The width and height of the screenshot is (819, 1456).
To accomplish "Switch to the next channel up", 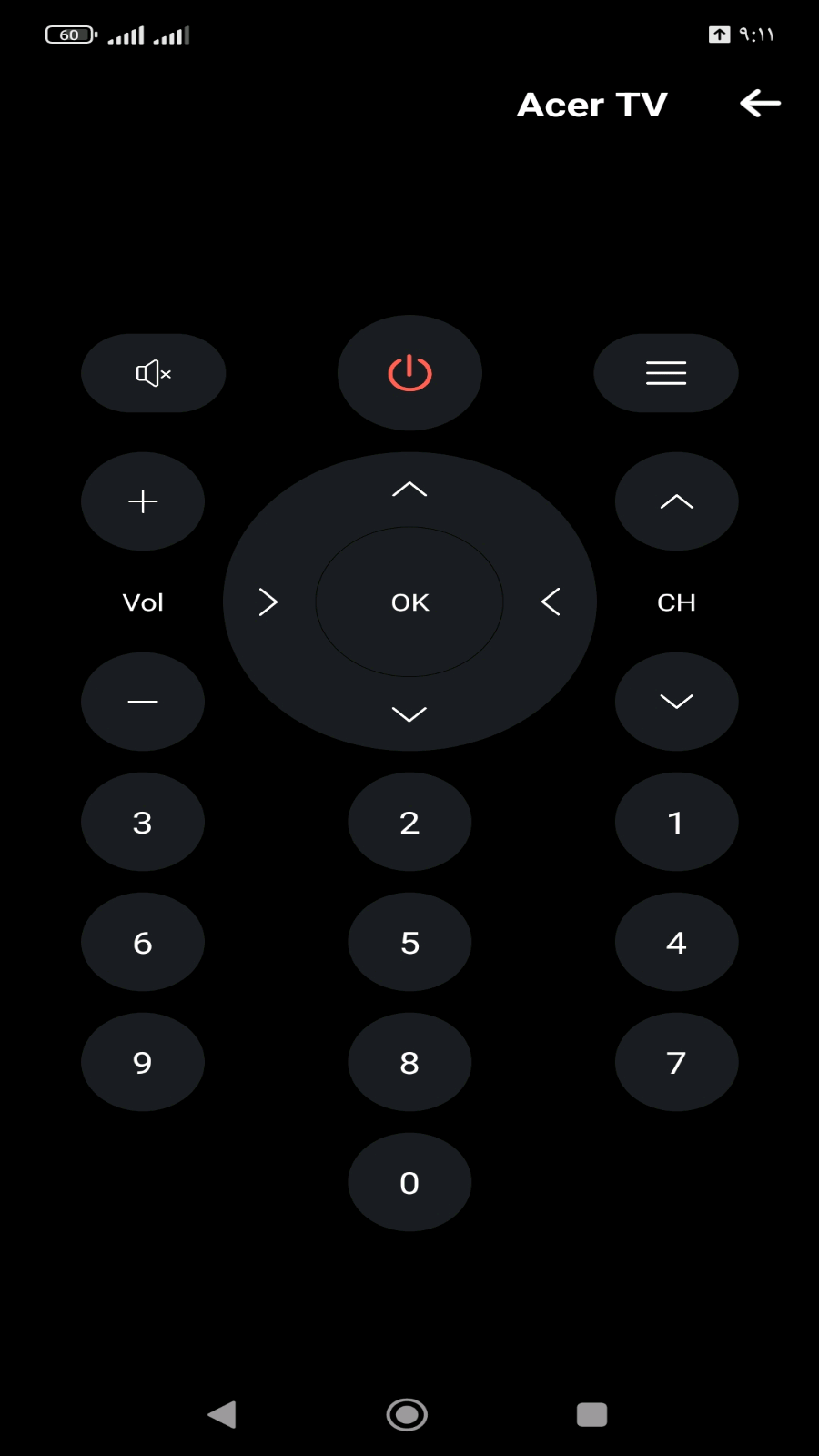I will click(676, 501).
